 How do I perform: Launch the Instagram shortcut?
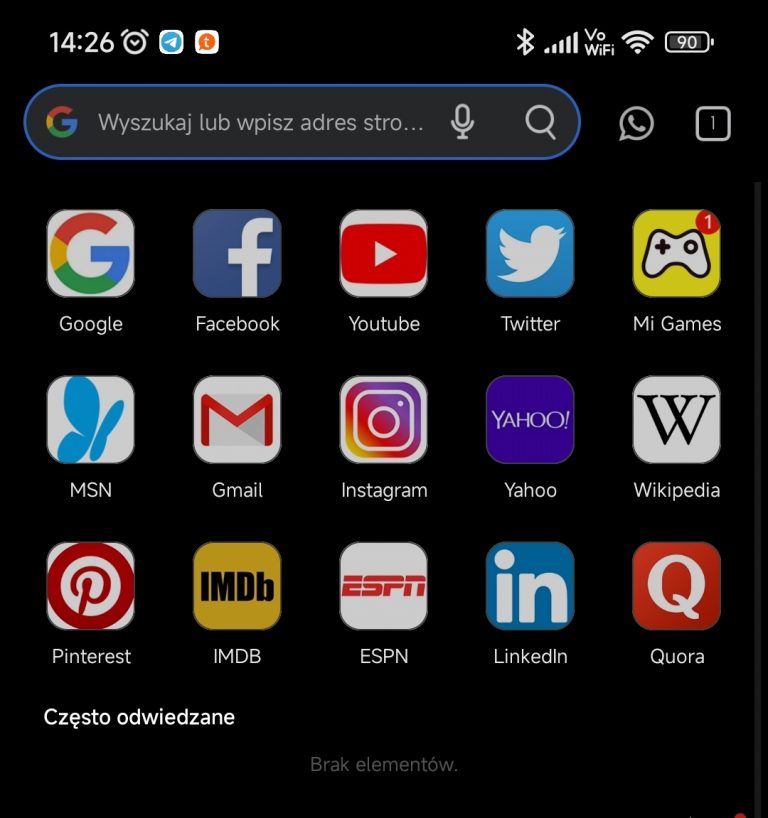(384, 420)
